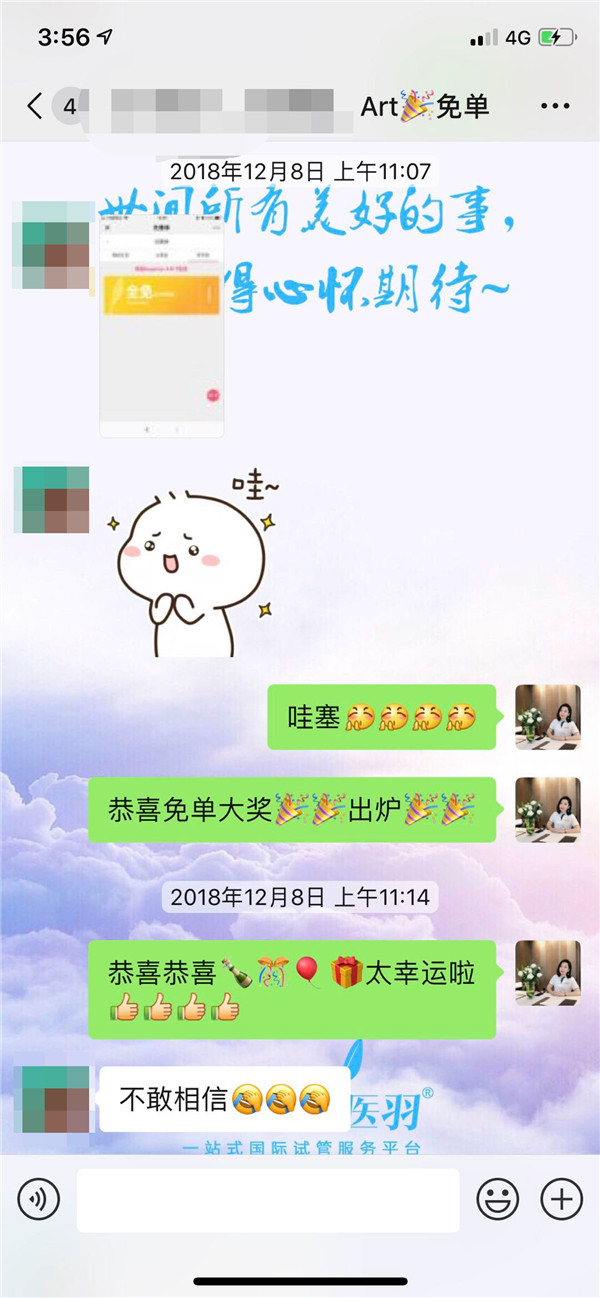Go back to the chat list

tap(34, 106)
